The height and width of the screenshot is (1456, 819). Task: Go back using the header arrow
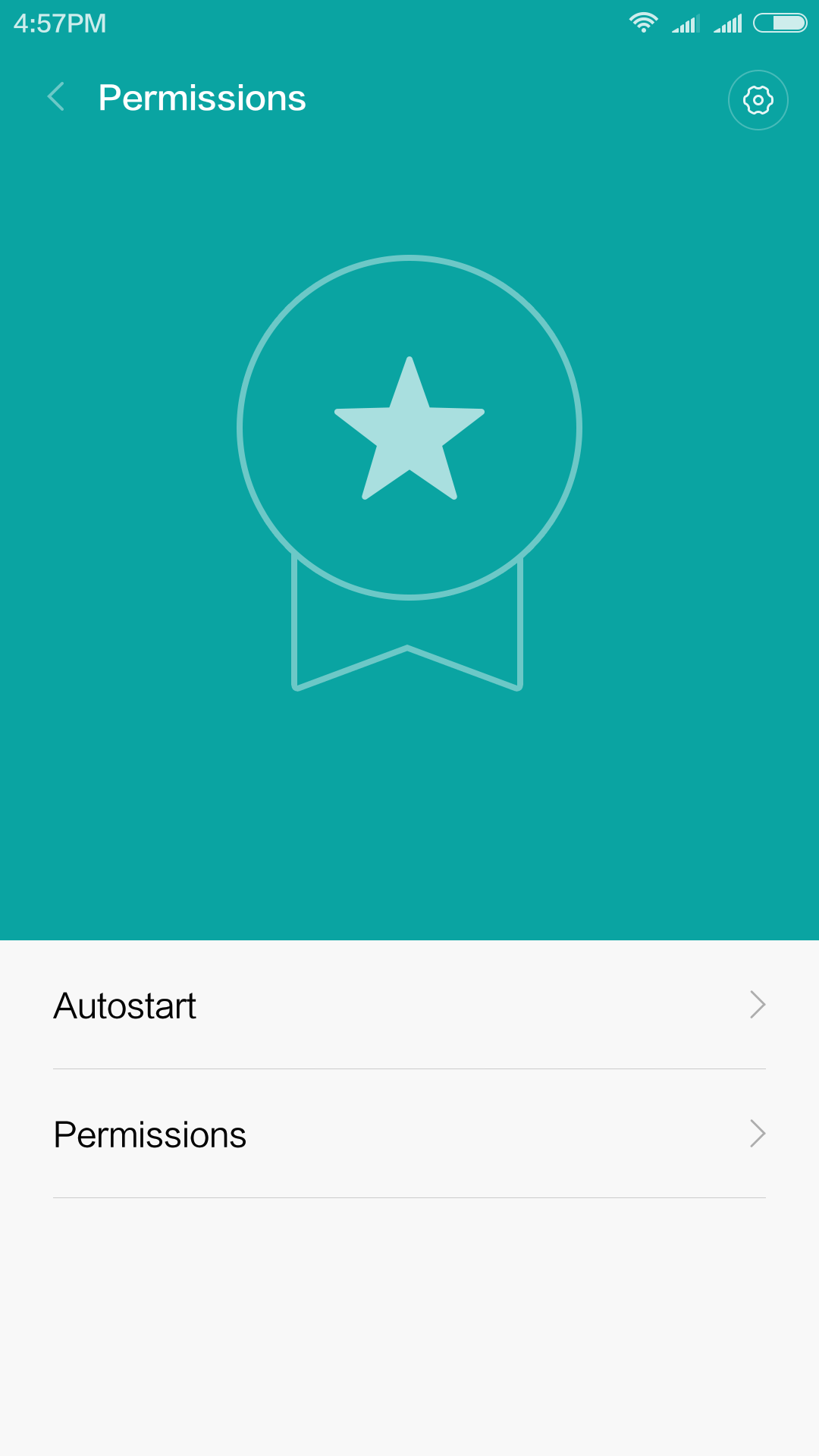(x=56, y=97)
